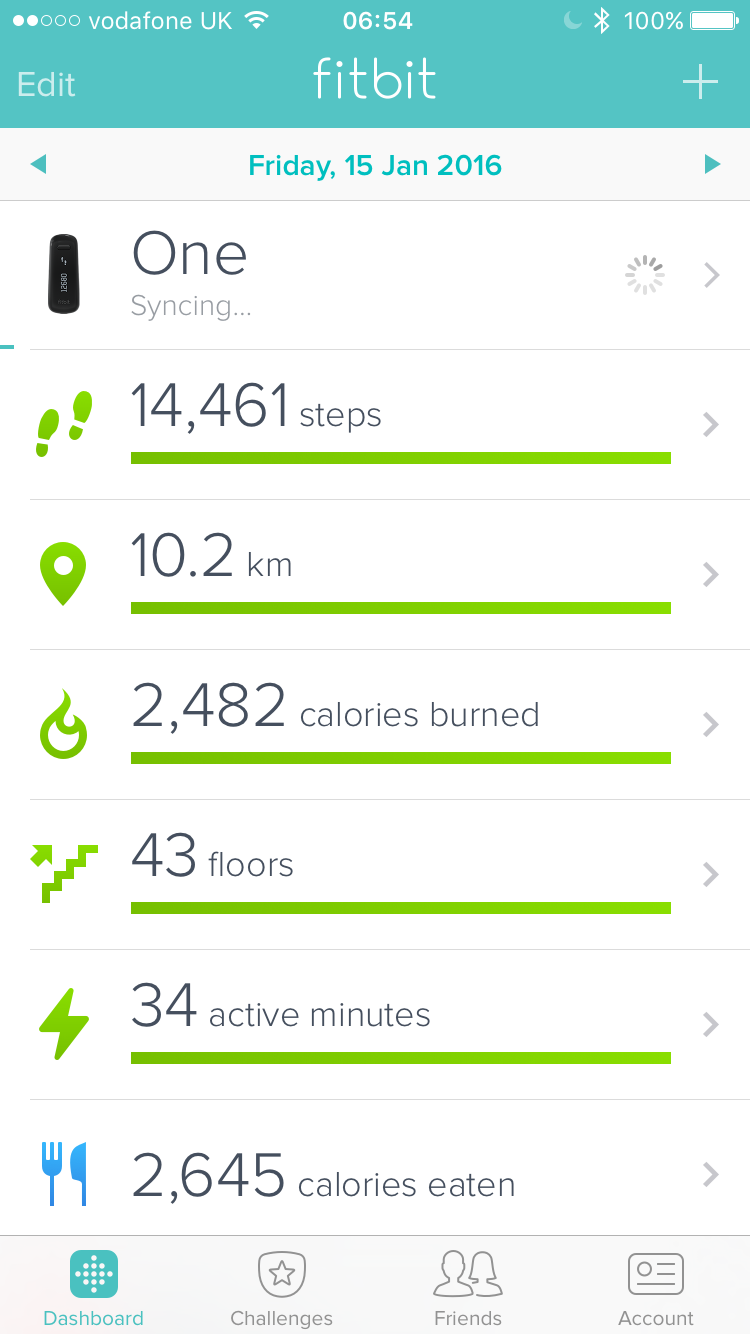Add a new entry with the plus icon
750x1334 pixels.
point(700,82)
